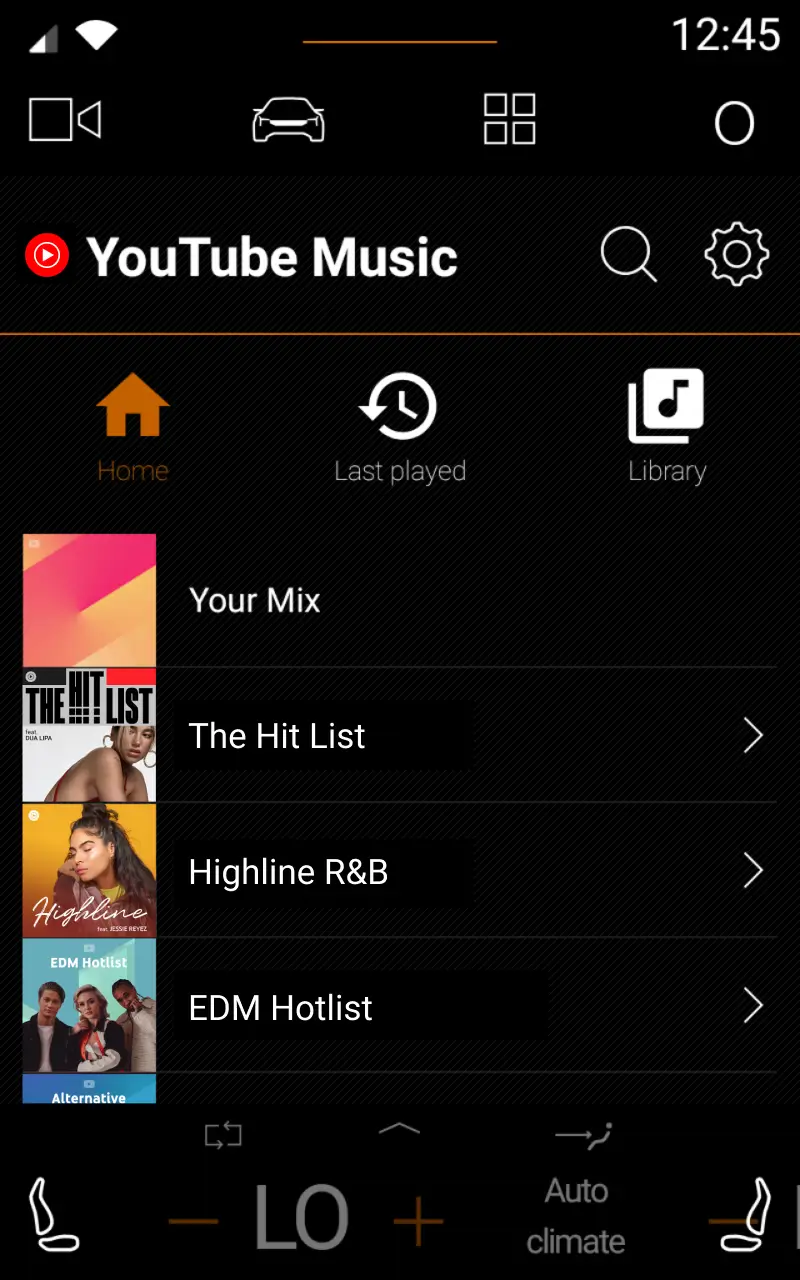This screenshot has height=1280, width=800.
Task: Open YouTube Music search
Action: tap(628, 255)
